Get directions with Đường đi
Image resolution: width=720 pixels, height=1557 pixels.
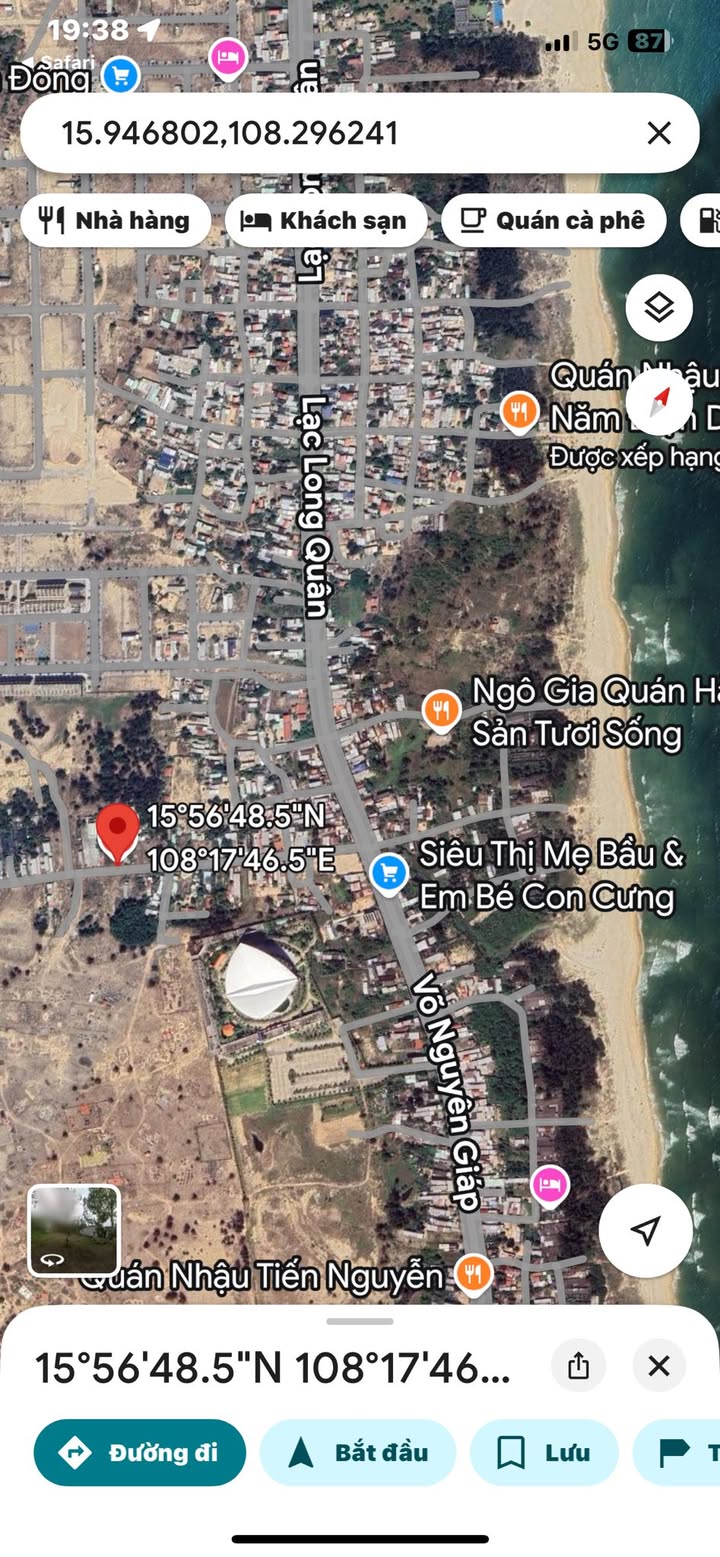coord(140,1453)
